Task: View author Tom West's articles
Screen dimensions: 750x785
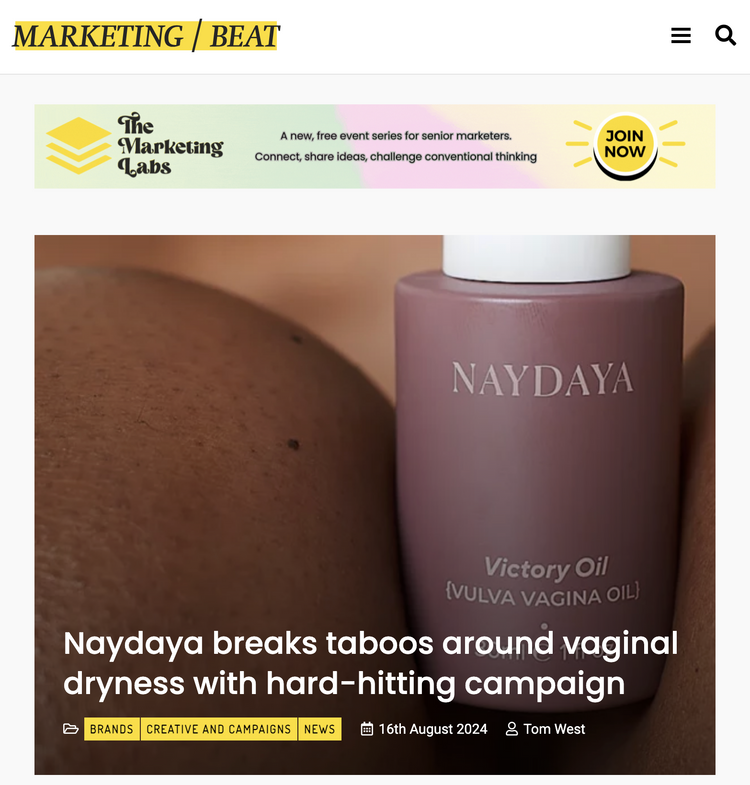Action: coord(554,729)
